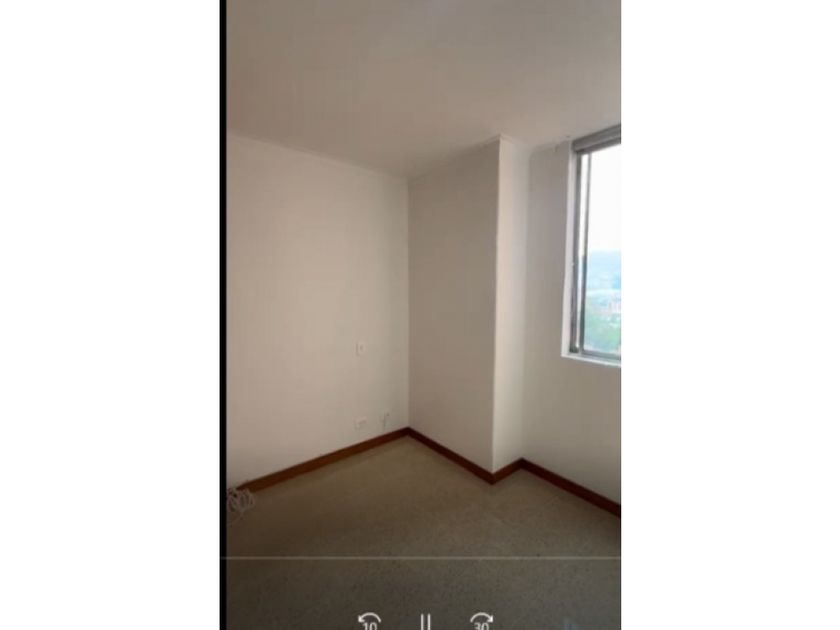Skip forward 30 seconds
The width and height of the screenshot is (840, 630).
click(482, 621)
